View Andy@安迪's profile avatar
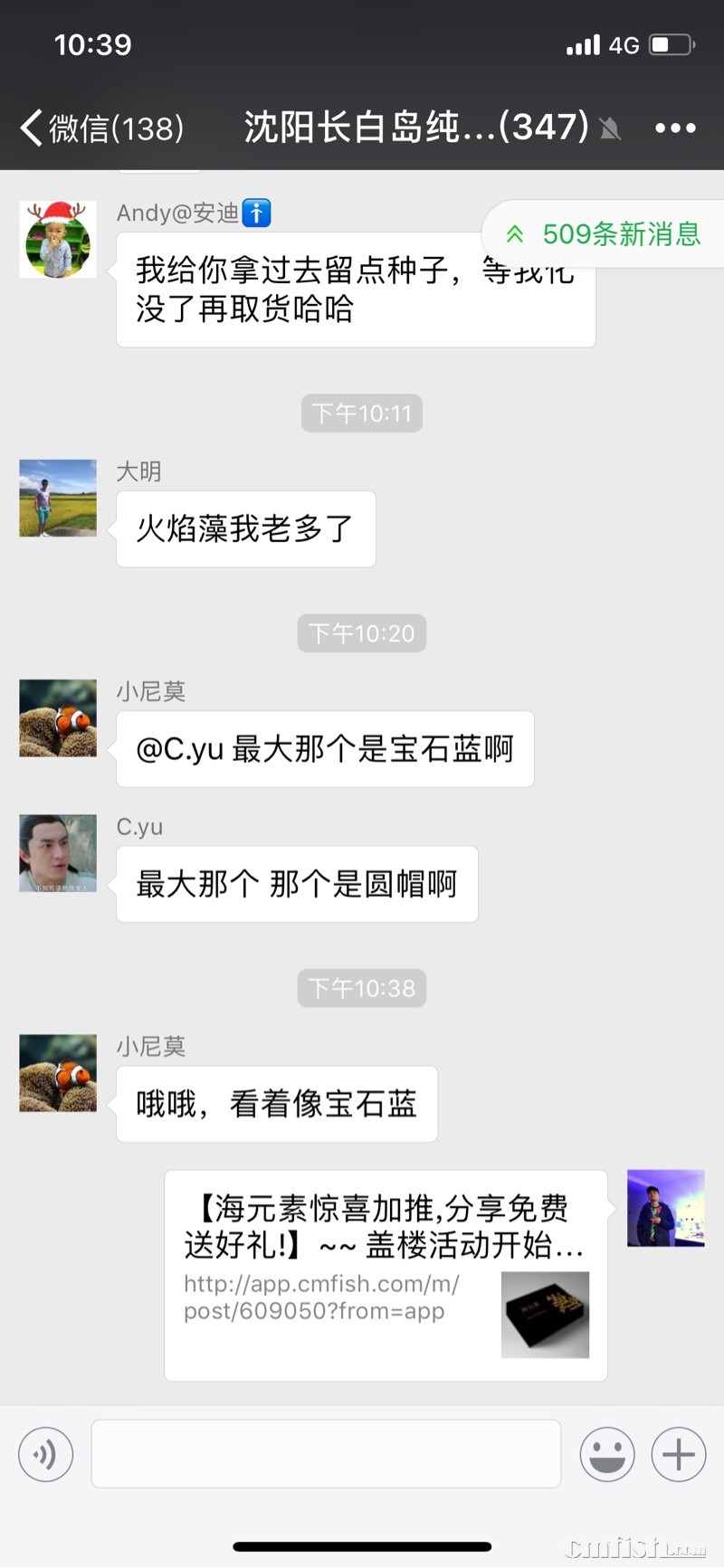Viewport: 724px width, 1568px height. 58,240
